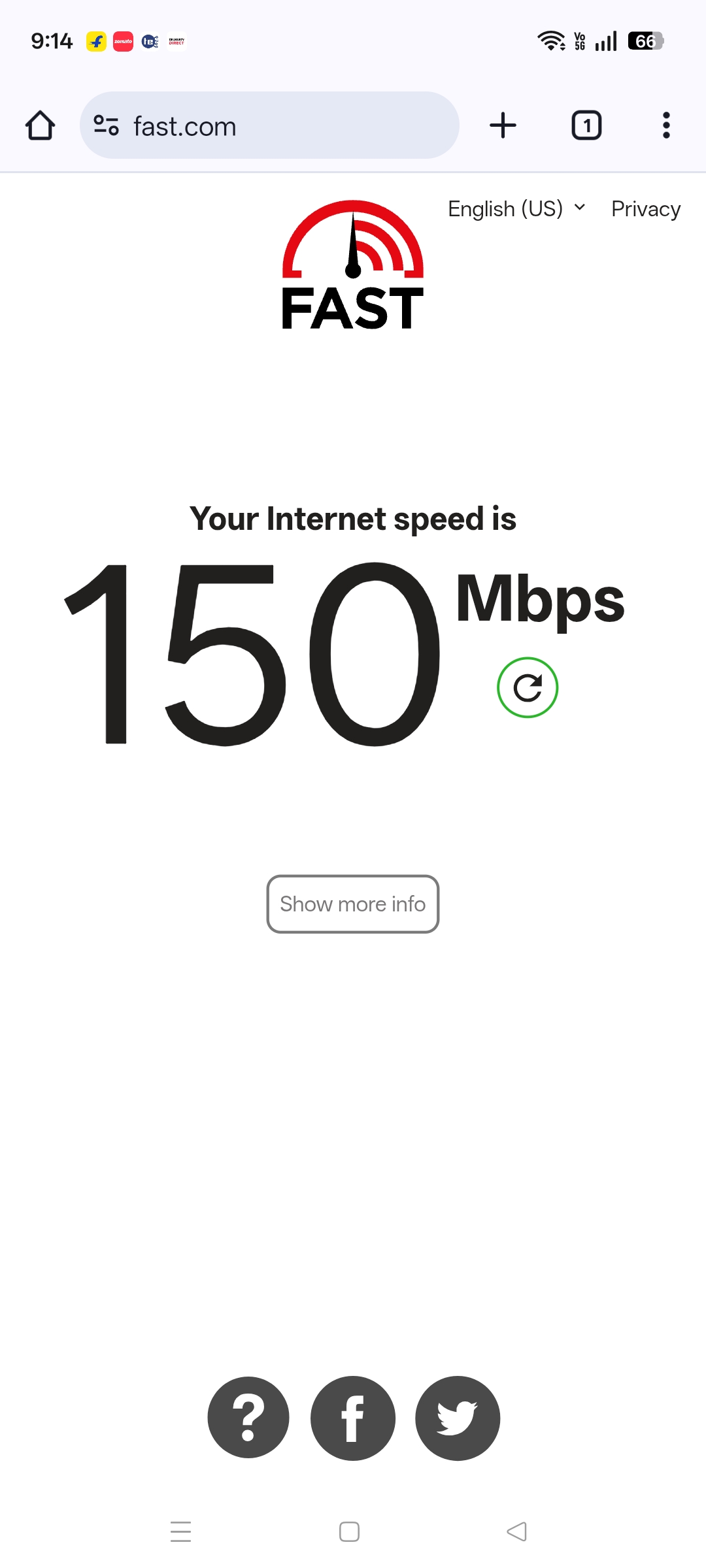This screenshot has width=706, height=1568.
Task: Share the result on Facebook
Action: (x=353, y=1418)
